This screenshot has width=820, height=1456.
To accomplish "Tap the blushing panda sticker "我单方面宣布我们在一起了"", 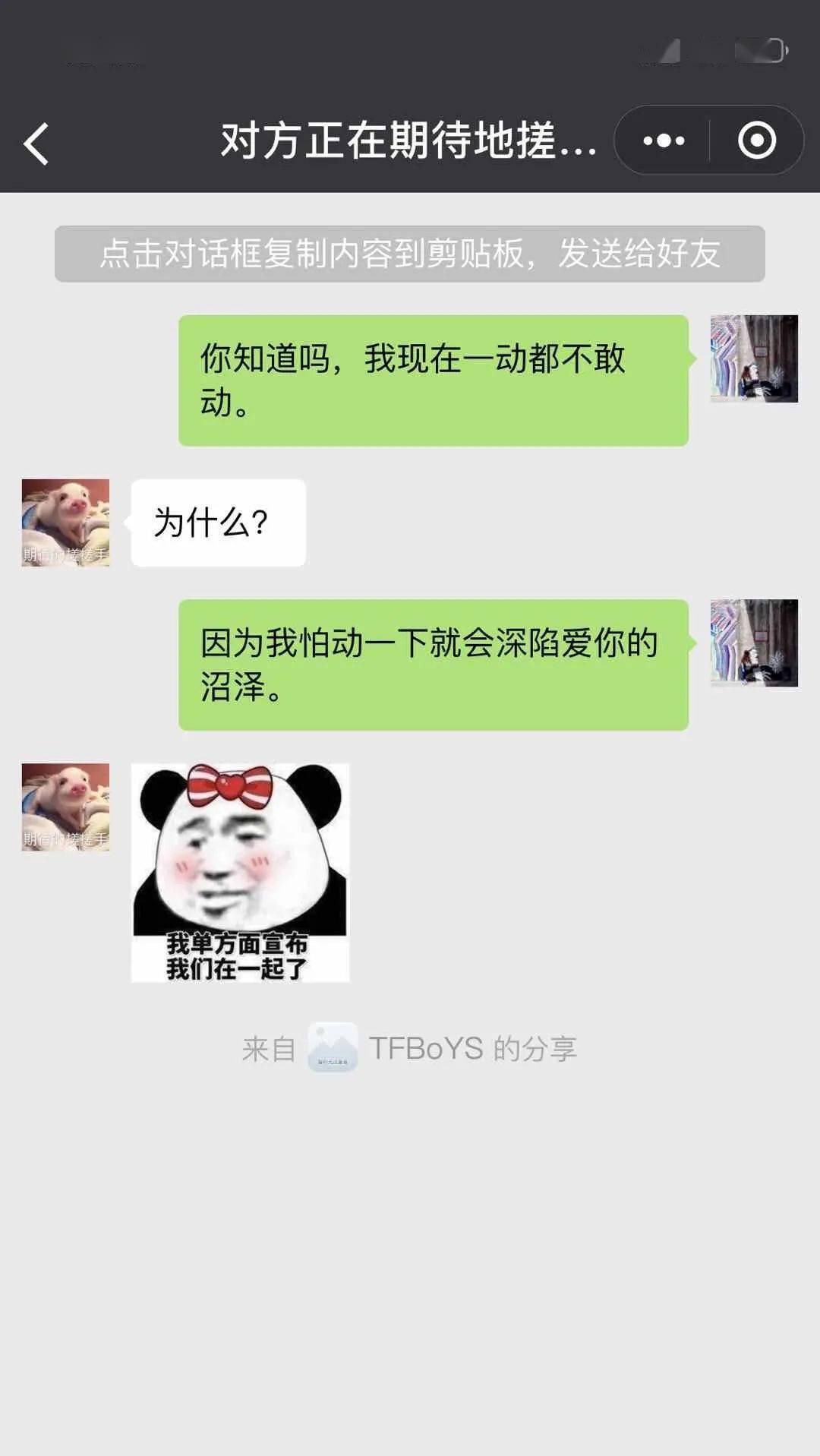I will pyautogui.click(x=240, y=872).
